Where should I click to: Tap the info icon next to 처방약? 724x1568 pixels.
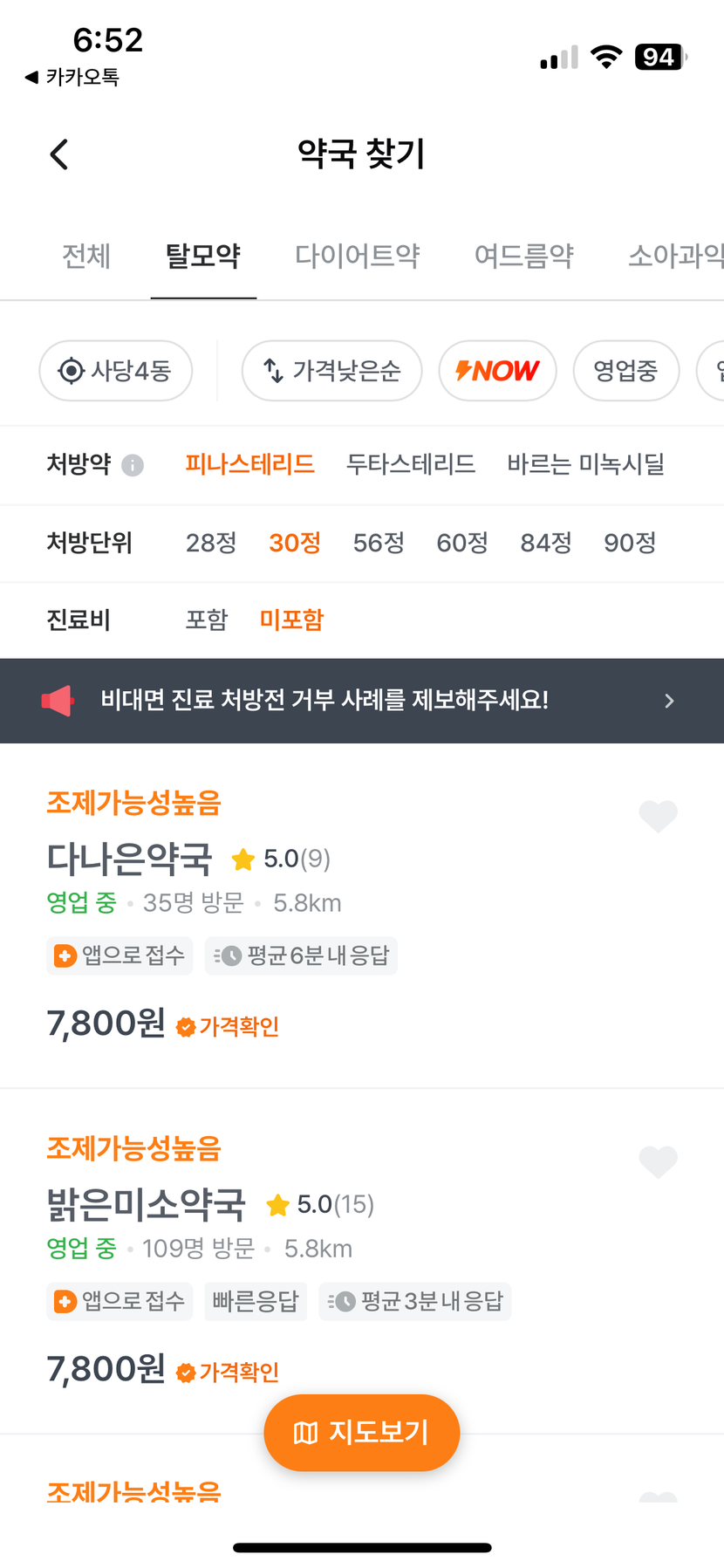tap(133, 465)
